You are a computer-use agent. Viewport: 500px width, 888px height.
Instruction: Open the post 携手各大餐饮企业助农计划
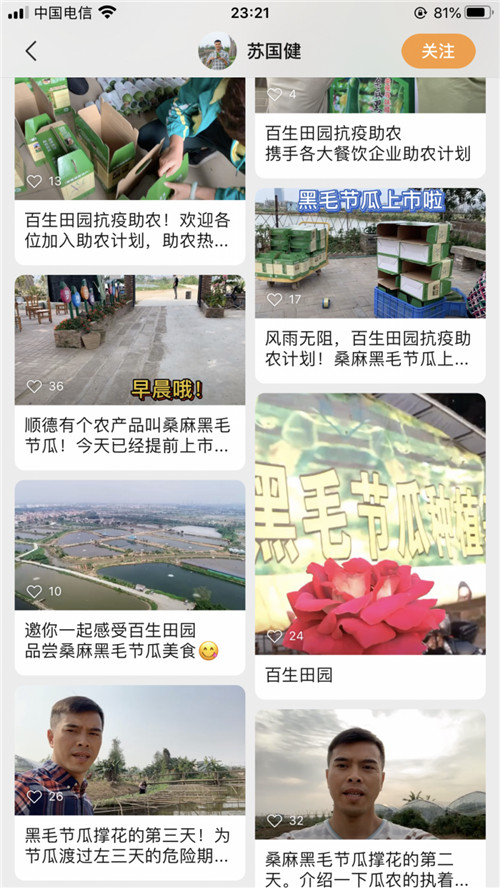click(x=370, y=128)
